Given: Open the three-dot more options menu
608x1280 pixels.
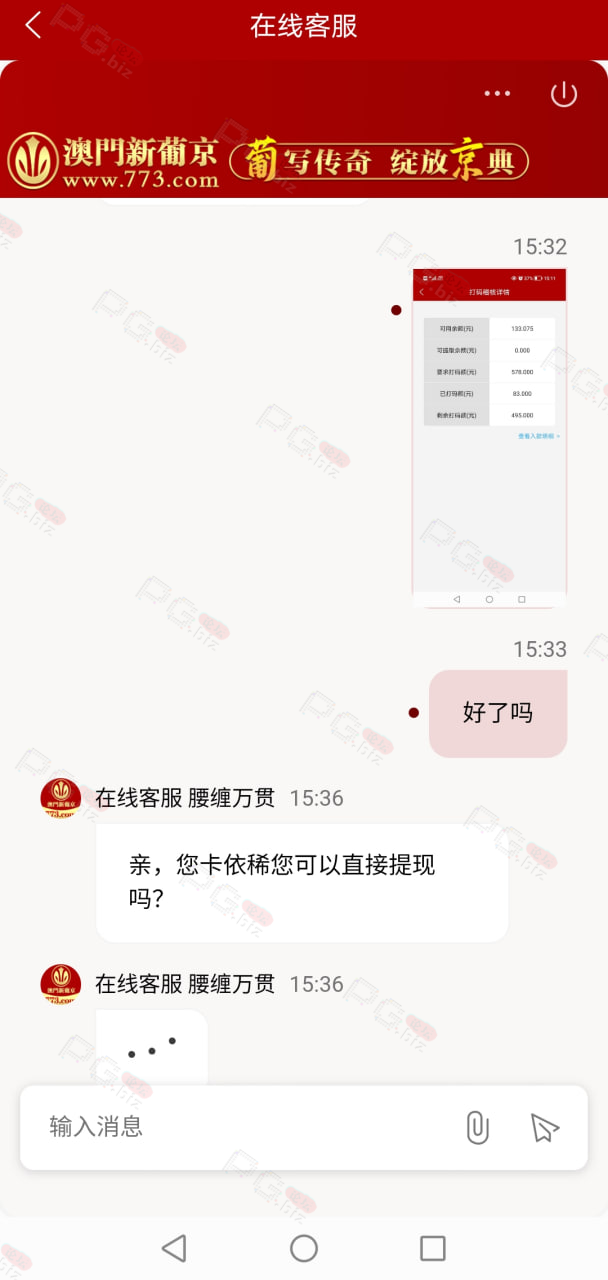Looking at the screenshot, I should pos(497,94).
